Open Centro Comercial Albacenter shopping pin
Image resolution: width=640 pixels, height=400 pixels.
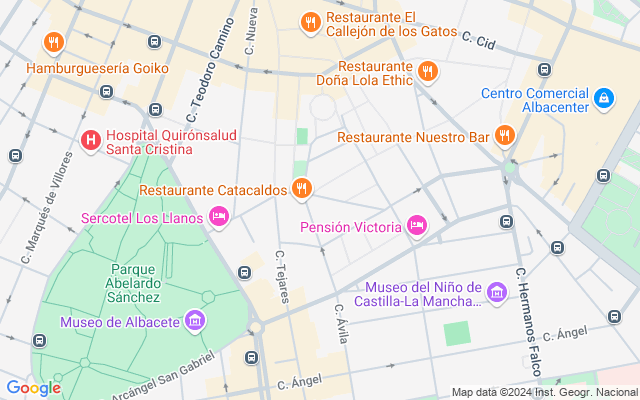[603, 98]
